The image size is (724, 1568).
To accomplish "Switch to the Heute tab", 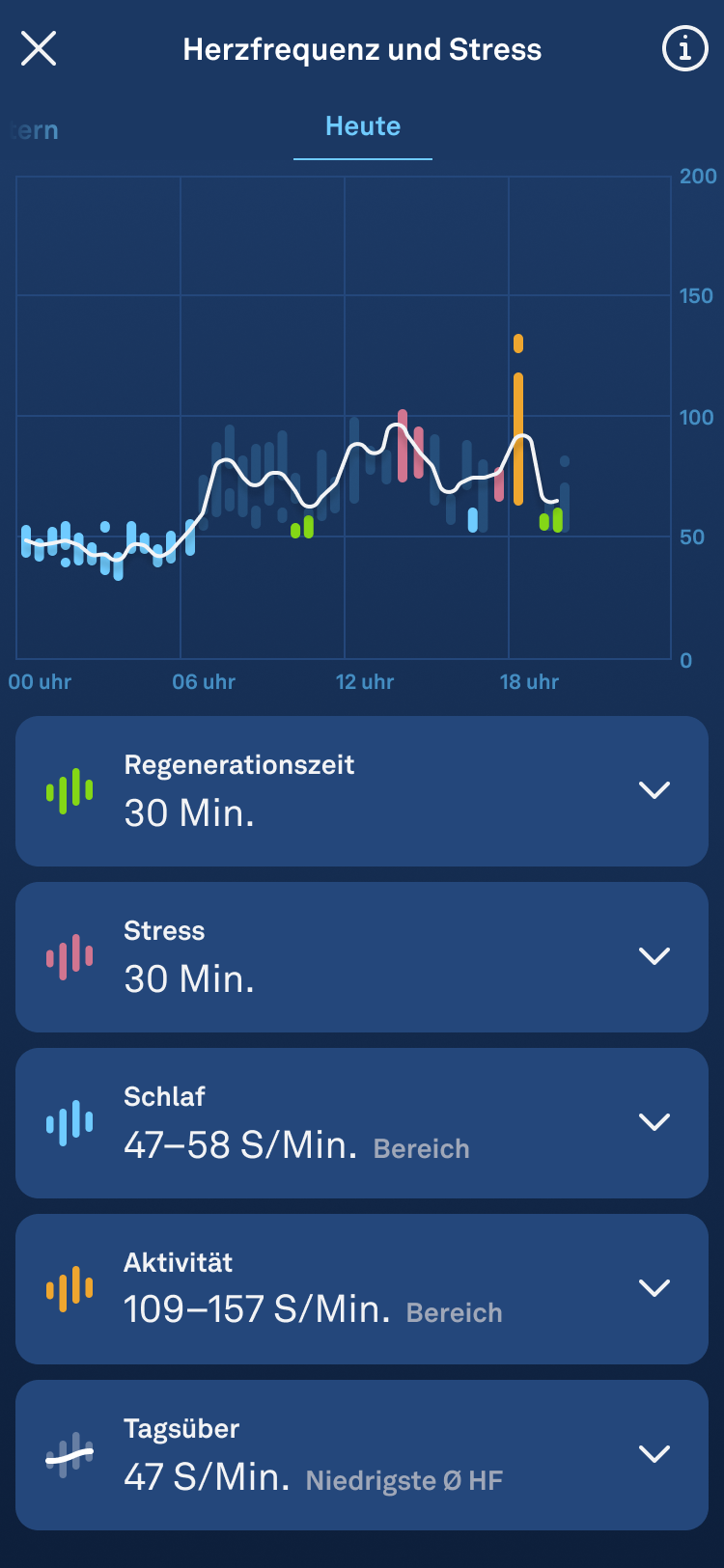I will point(362,126).
